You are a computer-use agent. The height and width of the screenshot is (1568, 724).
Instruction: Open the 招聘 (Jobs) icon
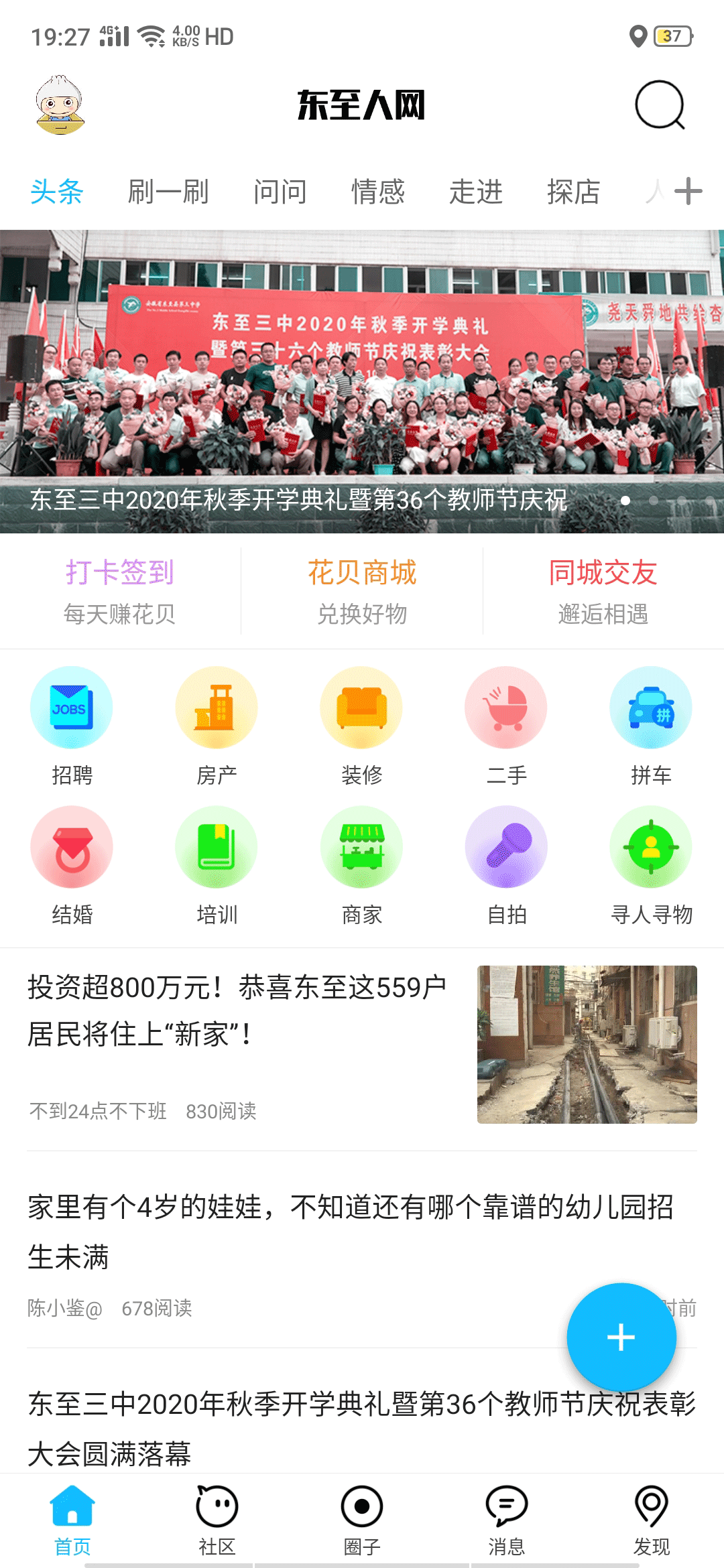pyautogui.click(x=72, y=707)
